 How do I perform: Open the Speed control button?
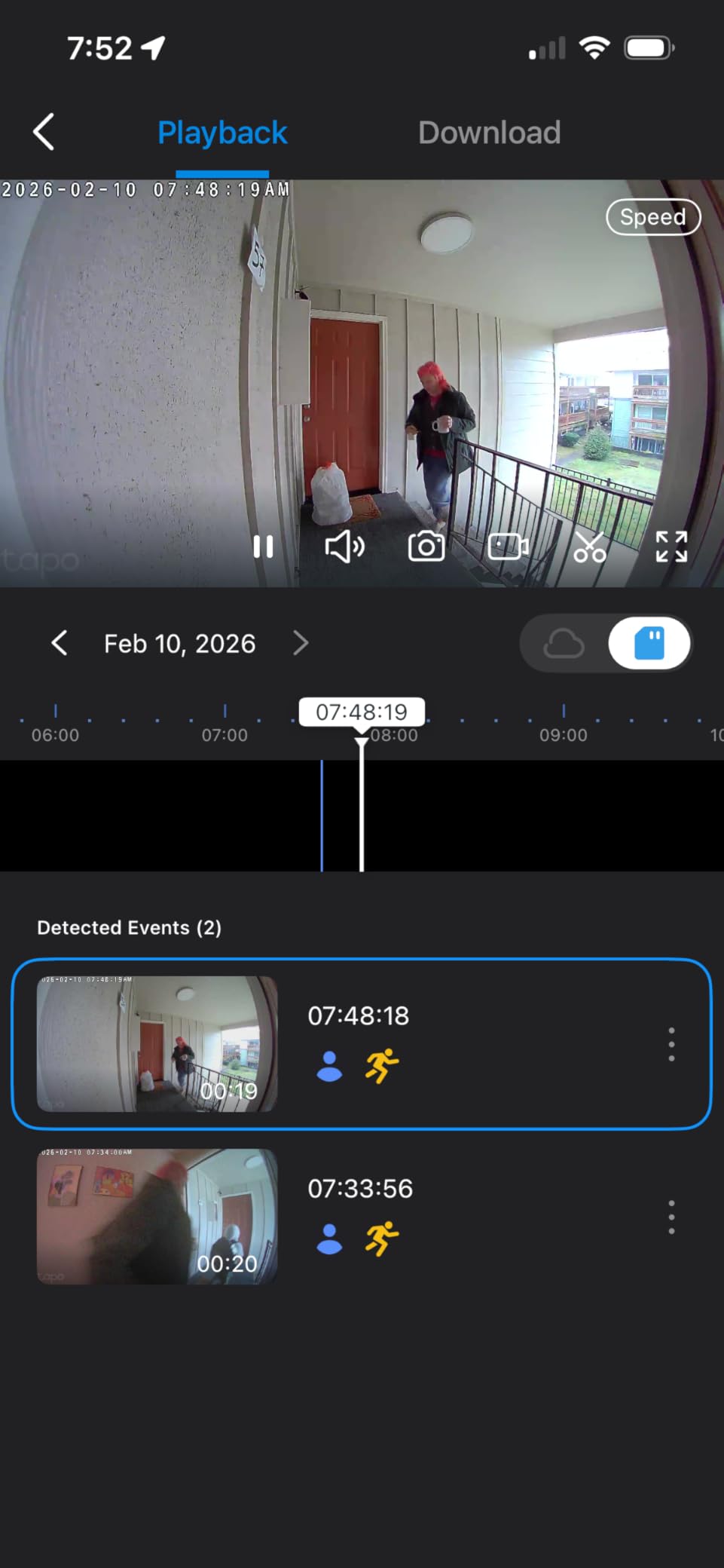click(x=652, y=217)
